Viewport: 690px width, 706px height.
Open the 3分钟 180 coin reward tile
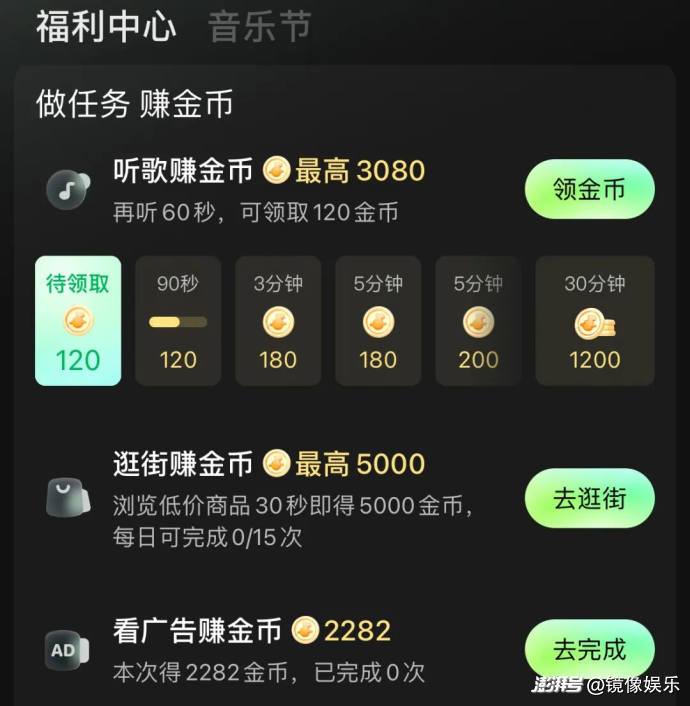(278, 321)
